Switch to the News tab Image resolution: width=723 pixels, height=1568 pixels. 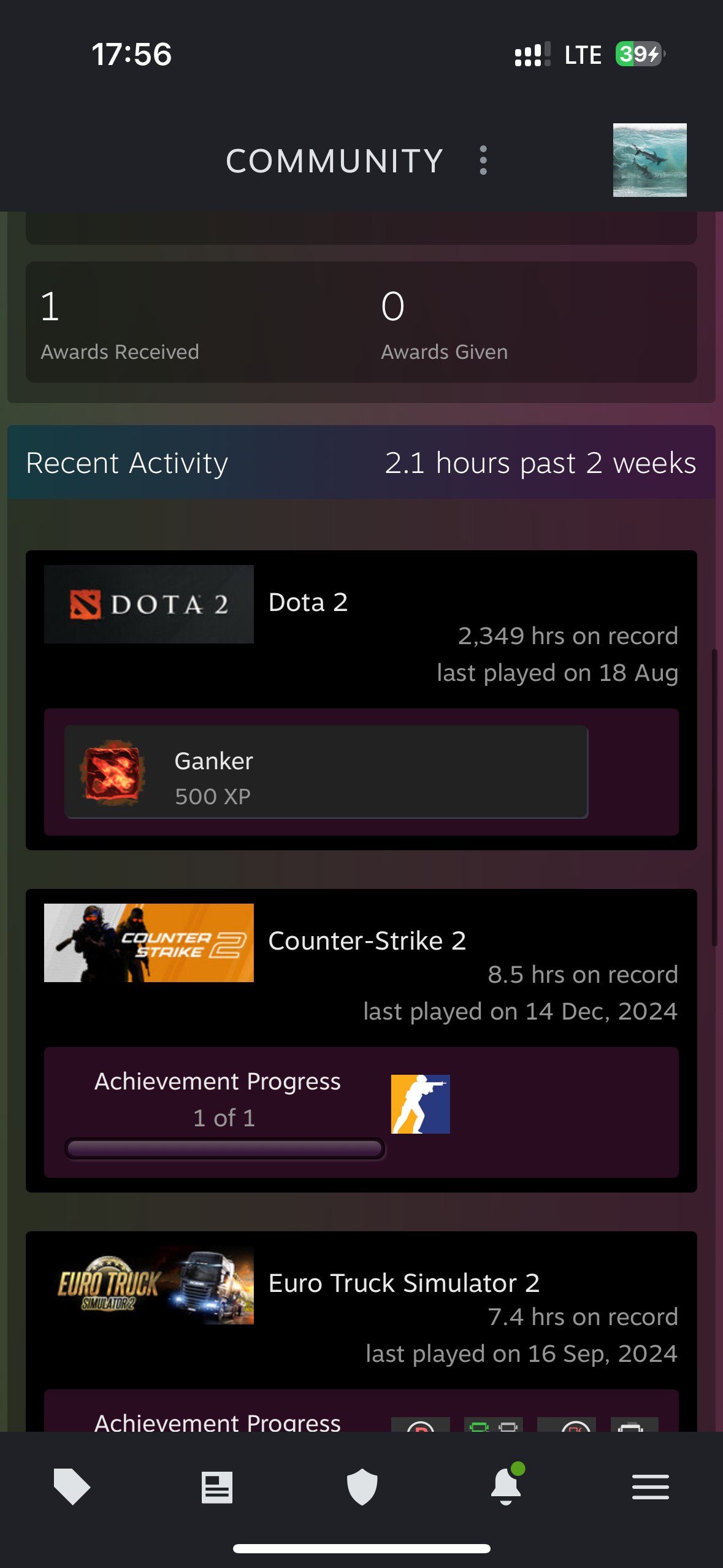(217, 1487)
